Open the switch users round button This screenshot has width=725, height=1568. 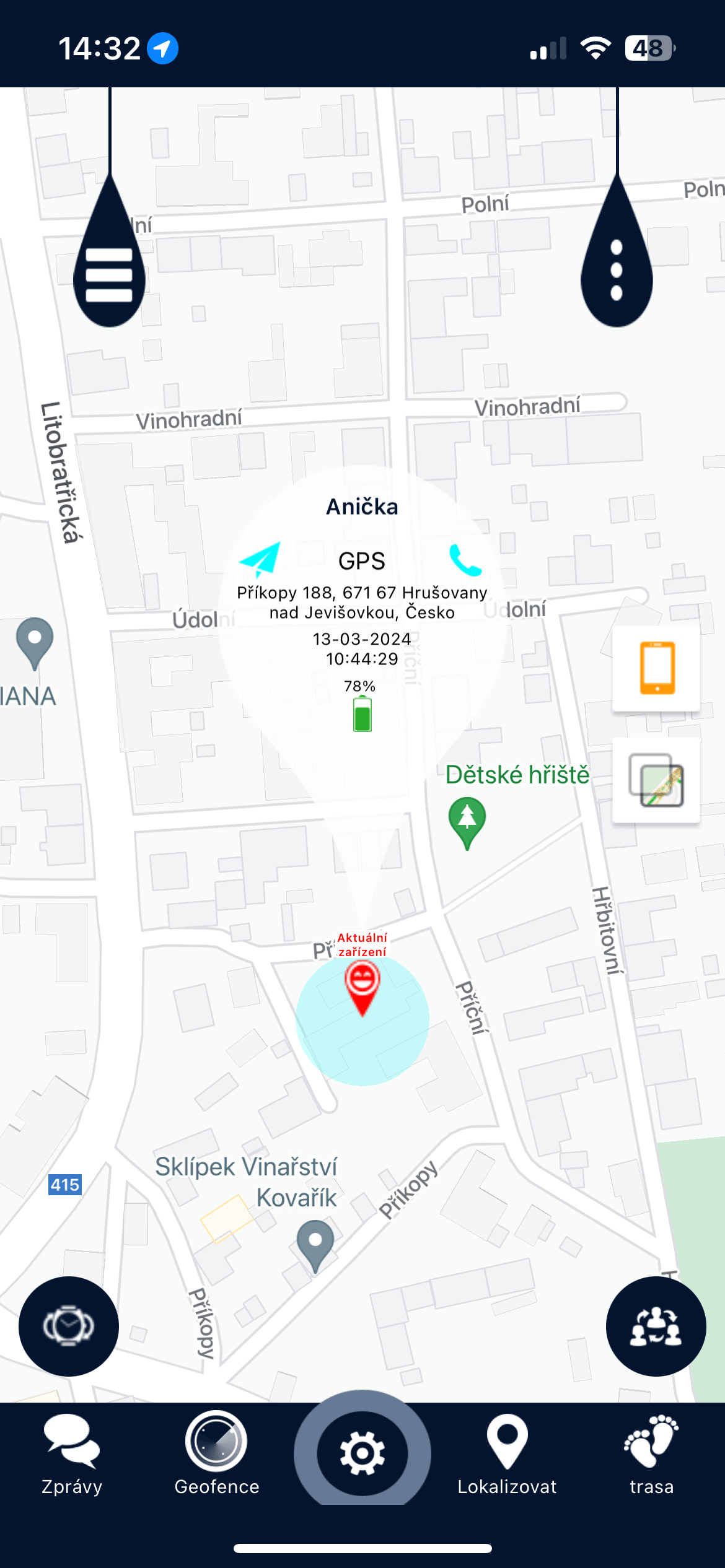656,1326
